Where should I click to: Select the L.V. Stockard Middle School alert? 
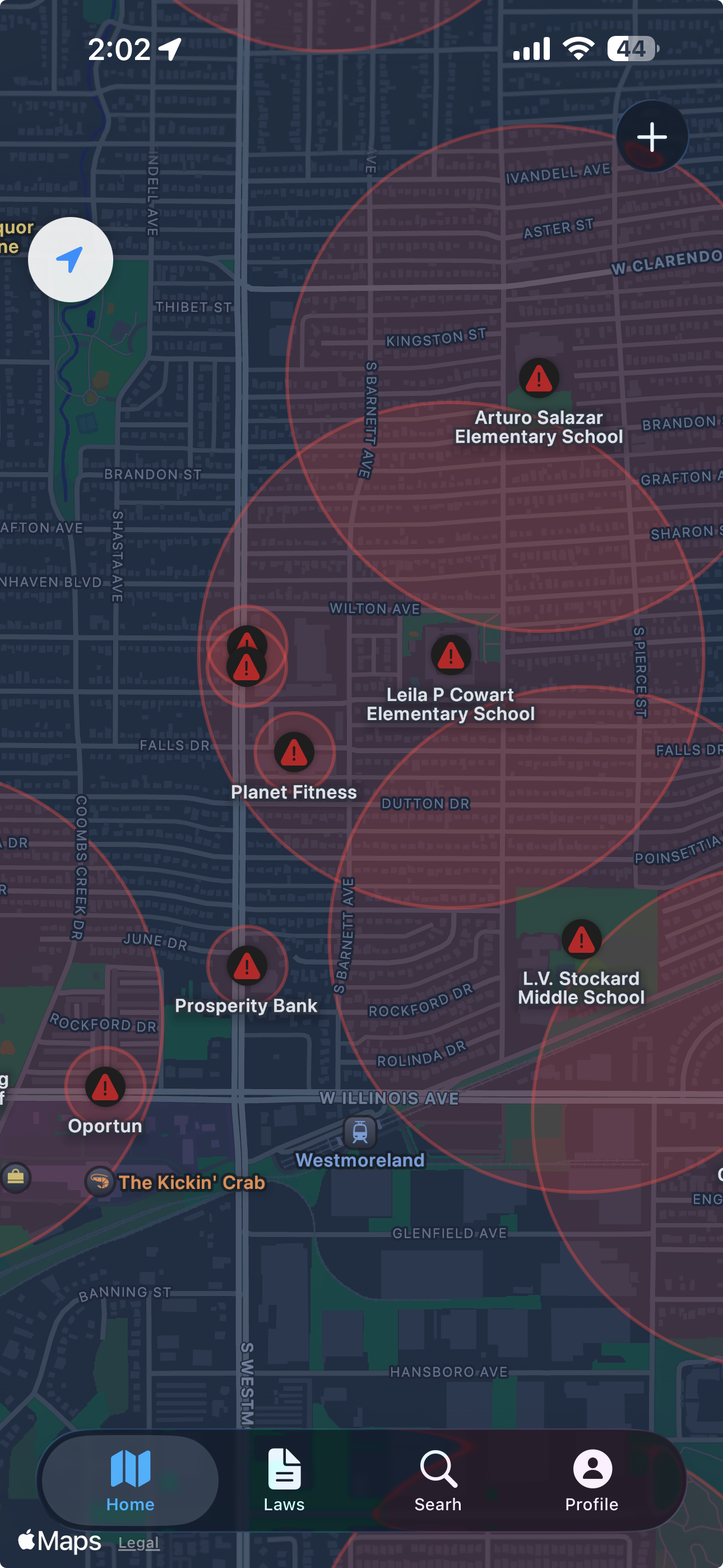581,939
